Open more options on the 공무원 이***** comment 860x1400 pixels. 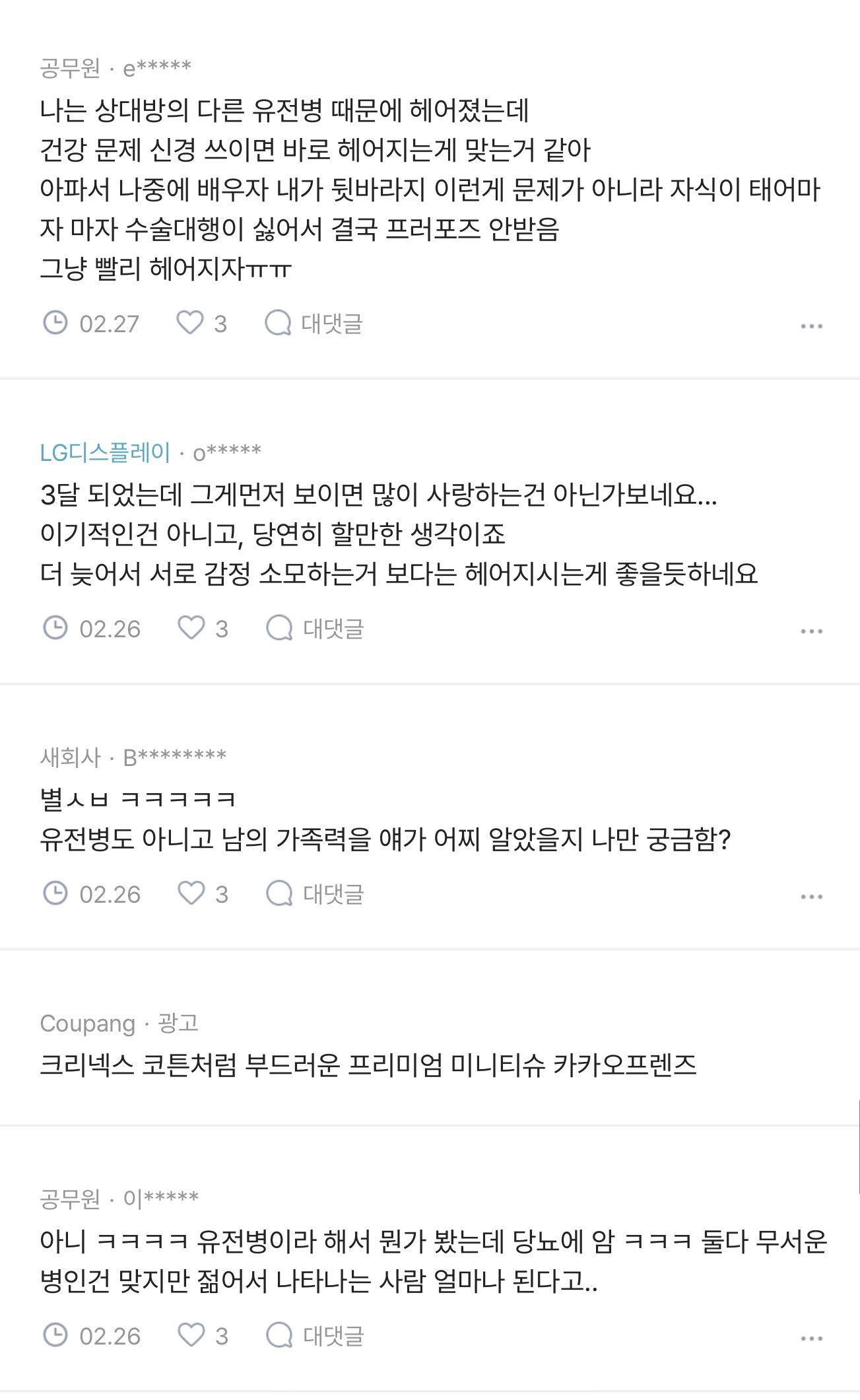[811, 1339]
